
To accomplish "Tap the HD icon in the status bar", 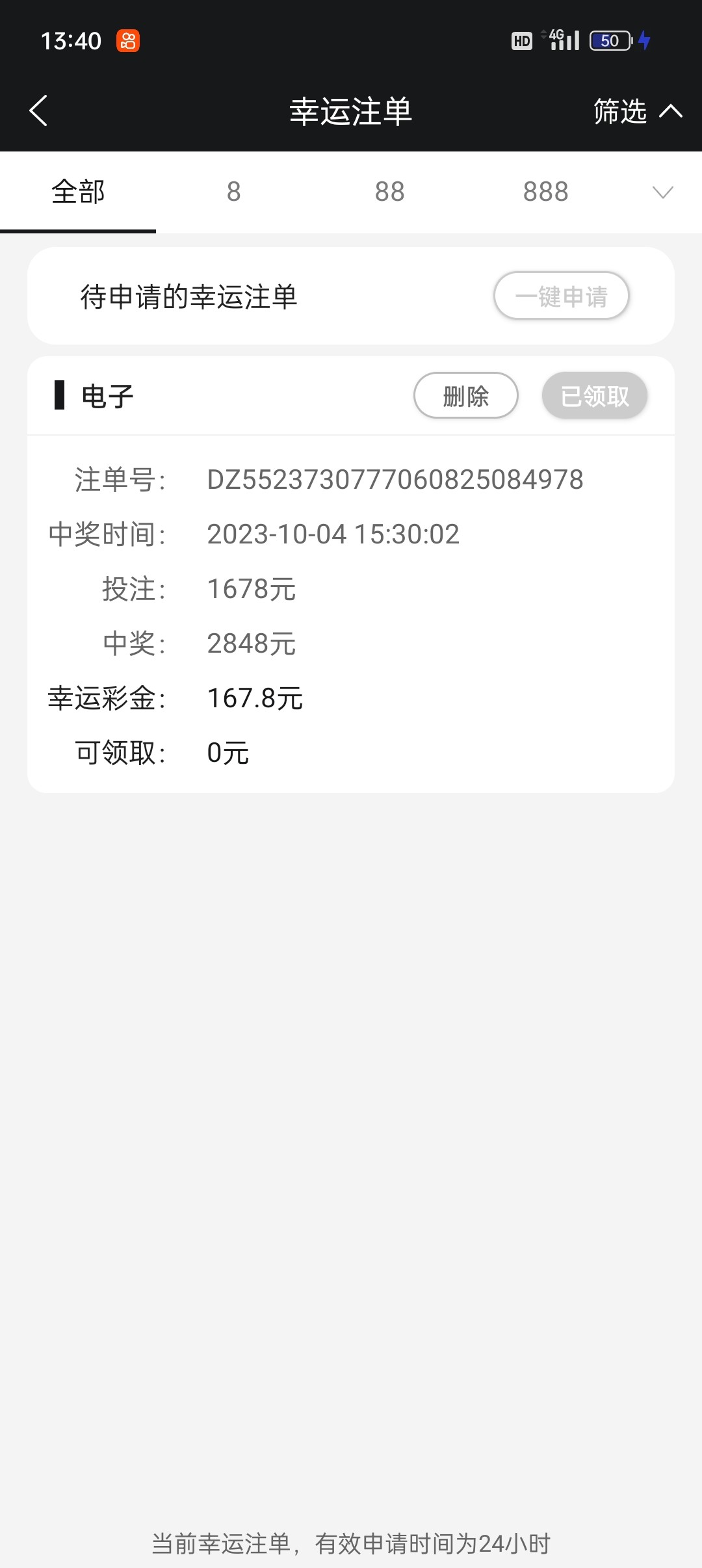I will [520, 40].
